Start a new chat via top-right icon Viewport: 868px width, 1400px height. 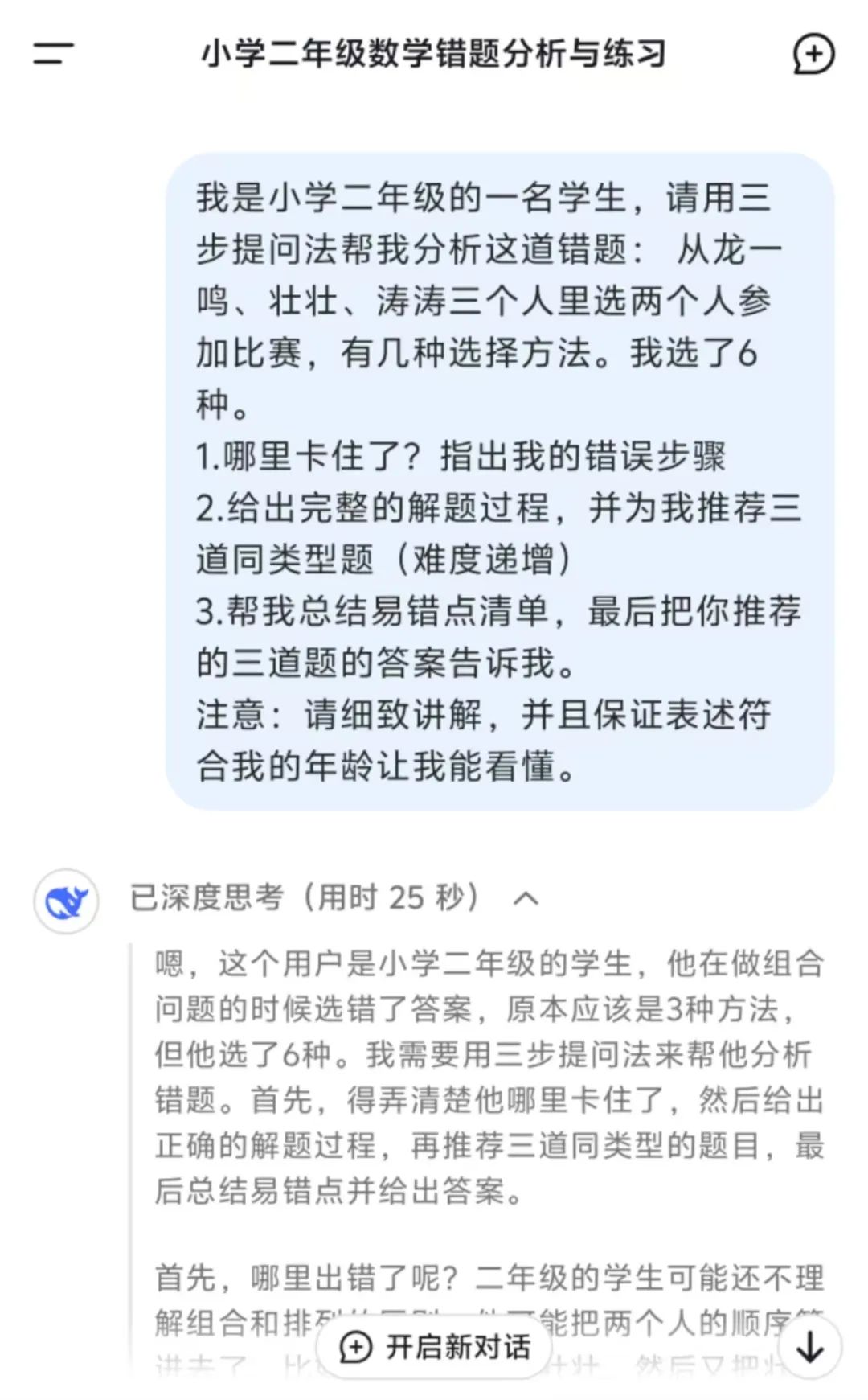[813, 54]
